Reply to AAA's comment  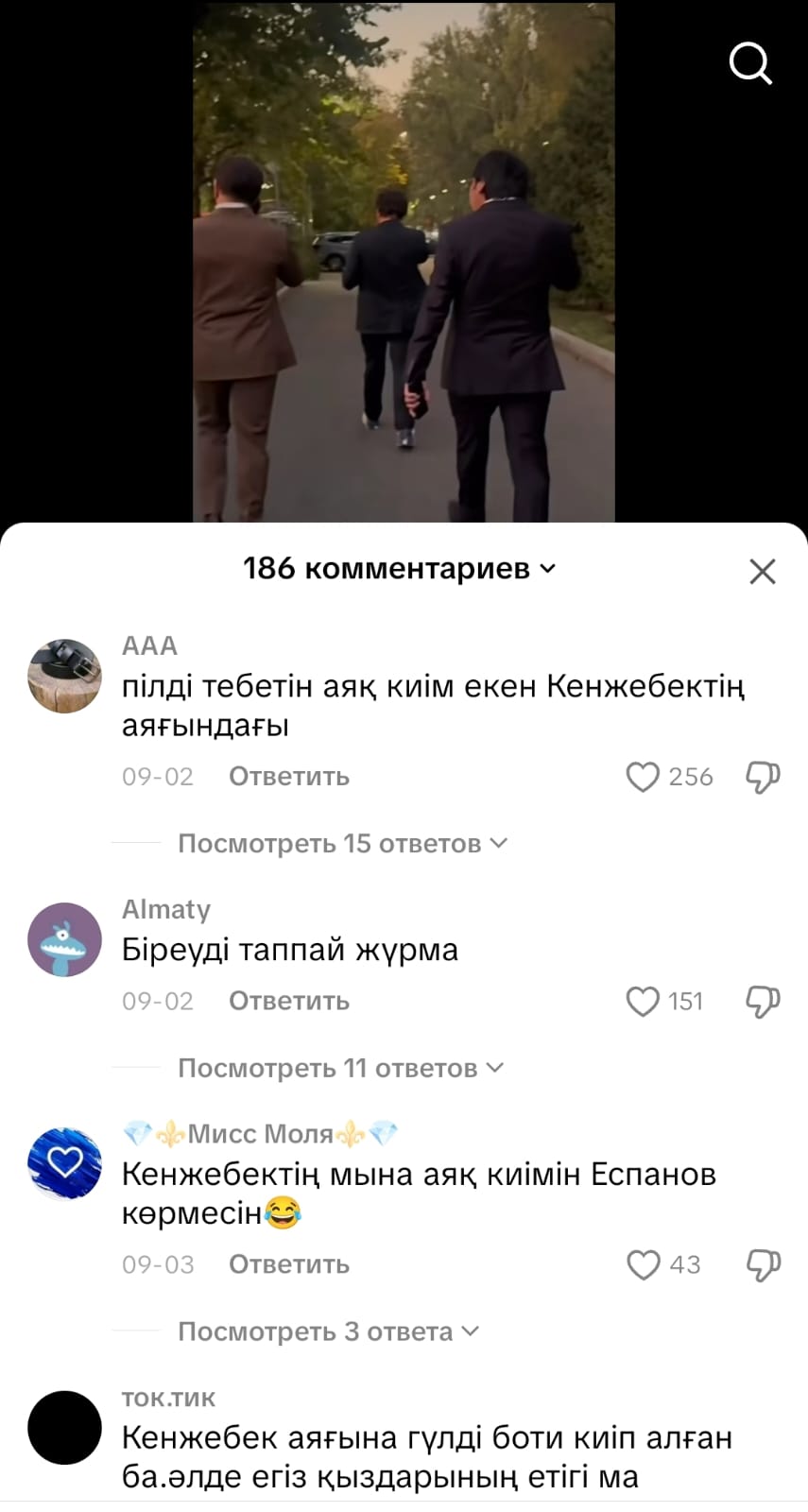(x=289, y=777)
